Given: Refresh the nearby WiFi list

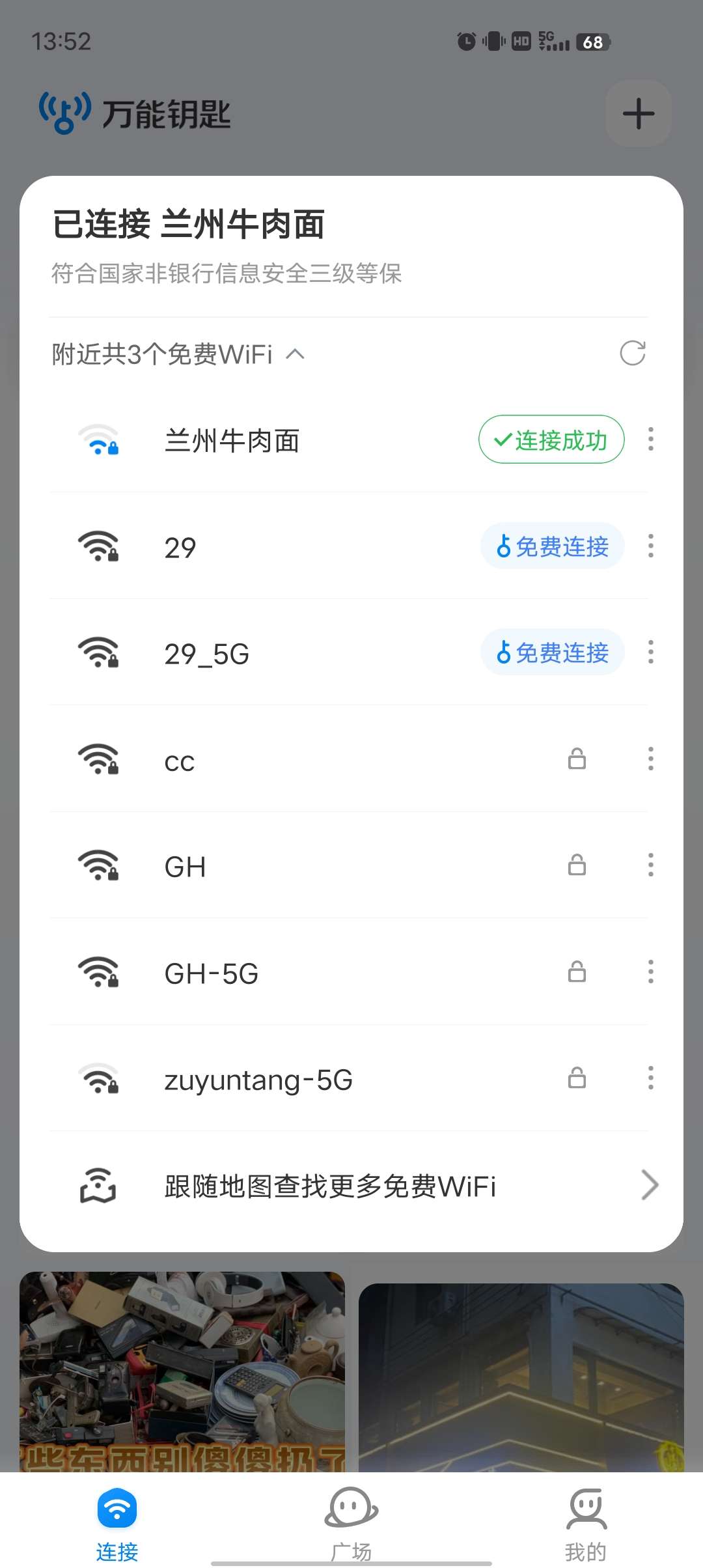Looking at the screenshot, I should (632, 354).
